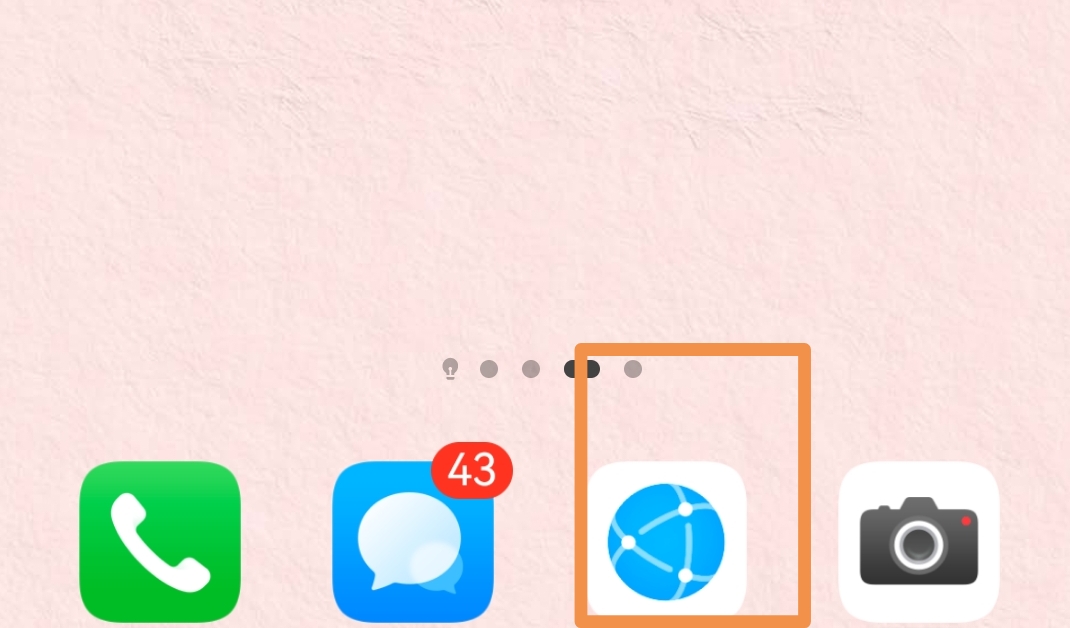Open Messages with 43 unread
The height and width of the screenshot is (628, 1070).
412,541
